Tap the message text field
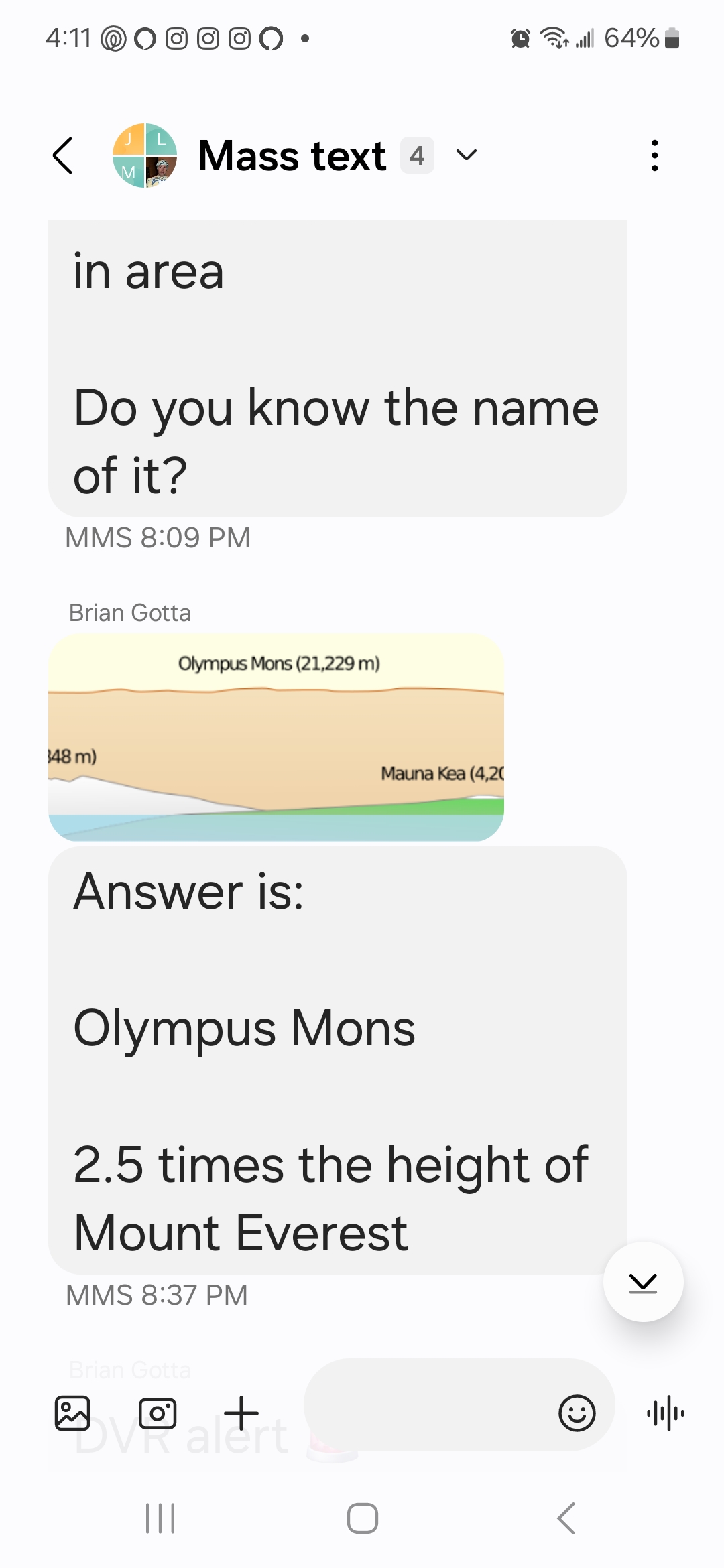The height and width of the screenshot is (1568, 724). pos(429,1405)
